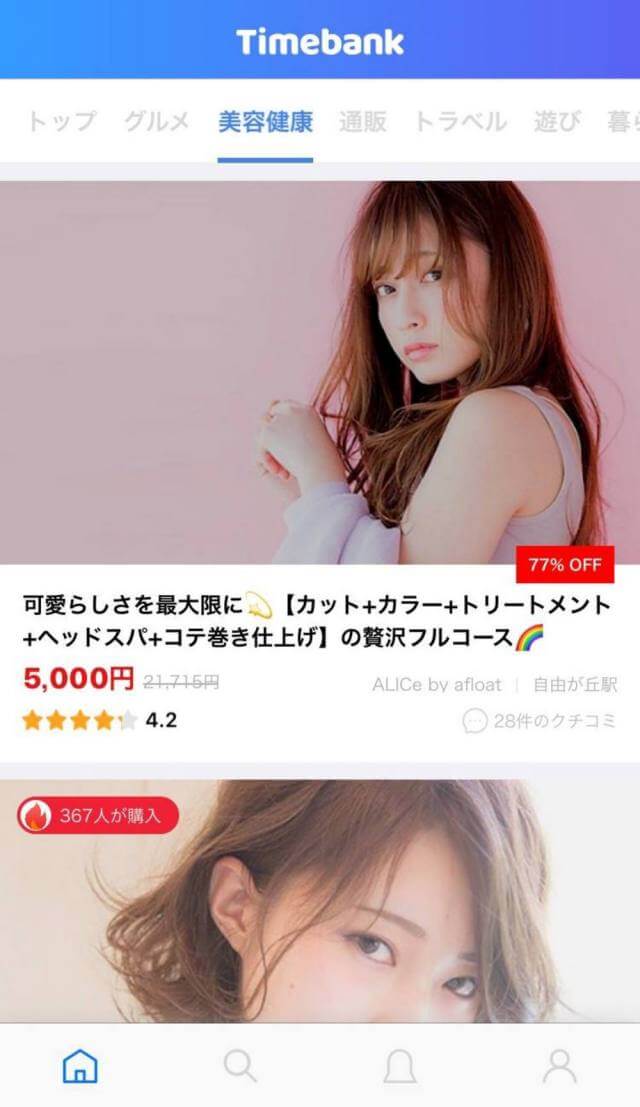Screen dimensions: 640x1107
Task: Switch to the トップ tab
Action: pos(61,121)
